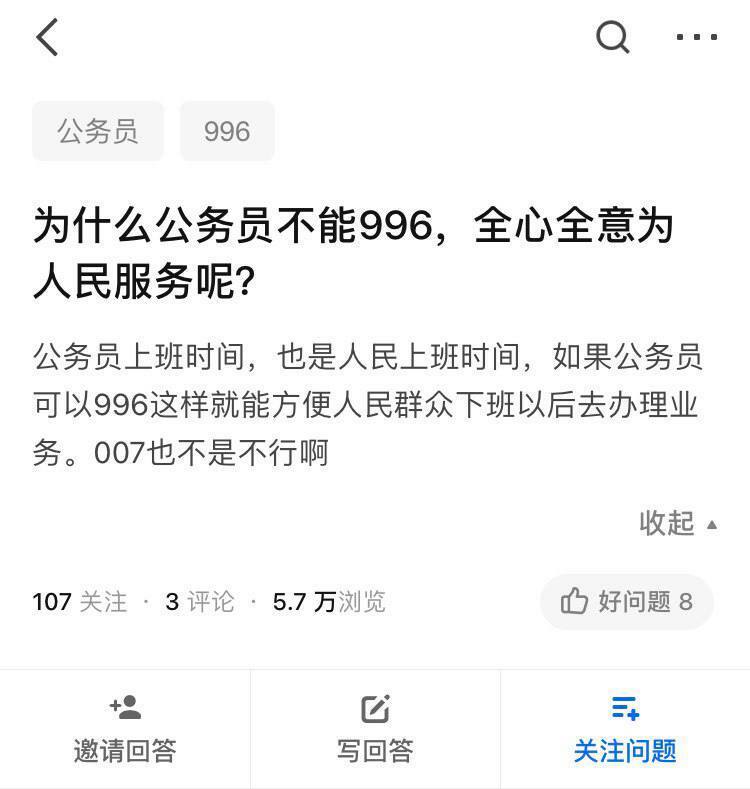Tap the follow-list icon above 关注问题

click(x=625, y=710)
